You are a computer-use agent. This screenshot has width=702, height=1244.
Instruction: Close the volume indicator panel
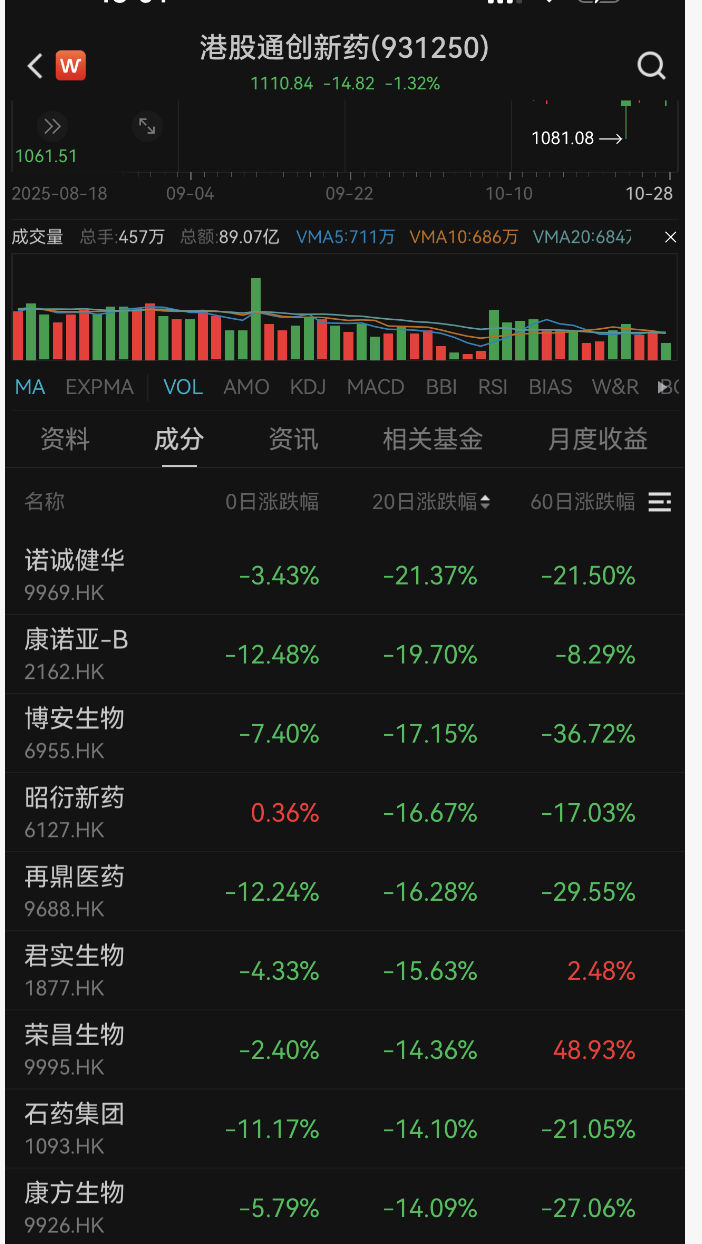pyautogui.click(x=671, y=237)
